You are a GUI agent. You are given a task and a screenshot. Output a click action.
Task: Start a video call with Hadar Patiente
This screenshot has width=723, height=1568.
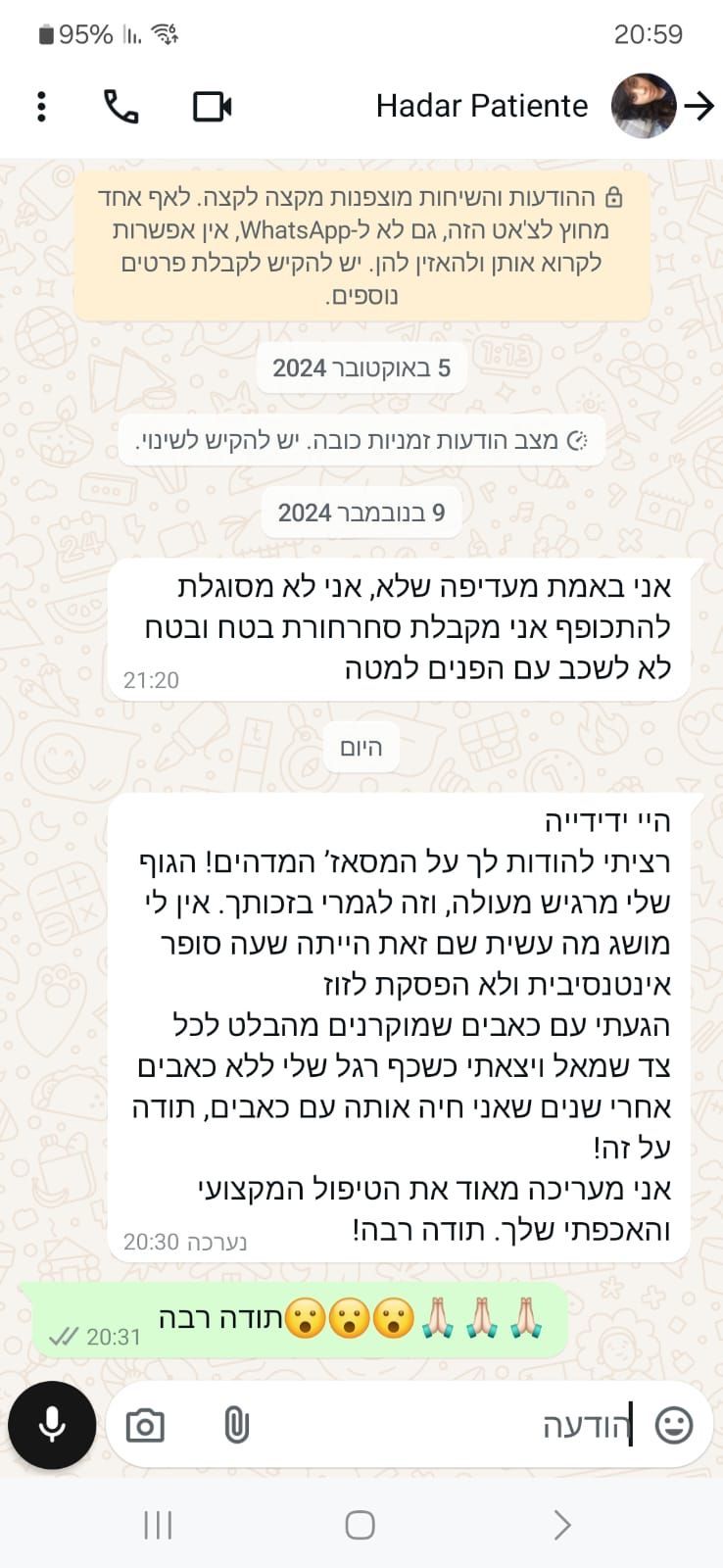(x=212, y=106)
